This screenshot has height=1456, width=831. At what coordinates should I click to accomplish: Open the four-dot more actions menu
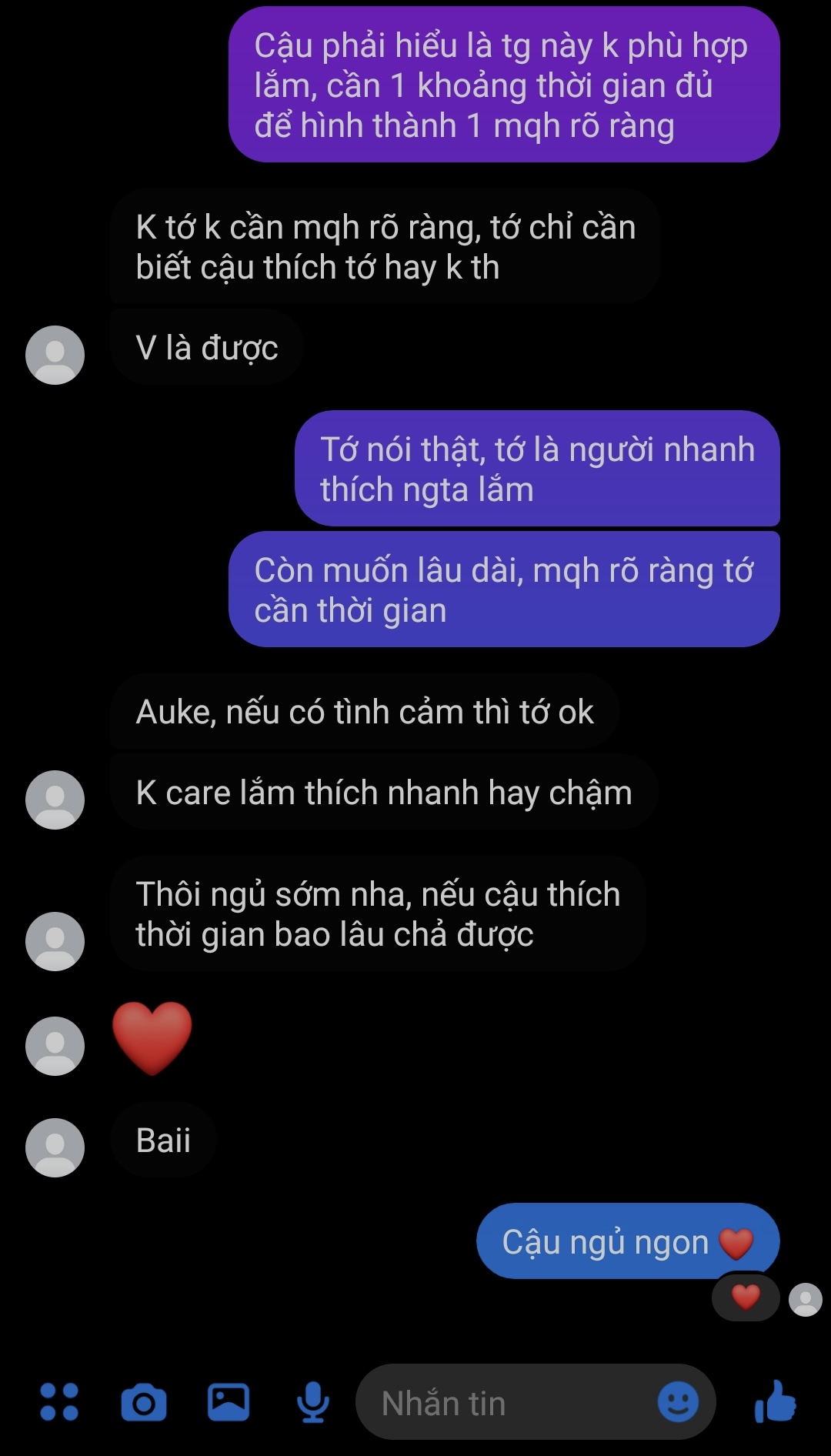59,1402
